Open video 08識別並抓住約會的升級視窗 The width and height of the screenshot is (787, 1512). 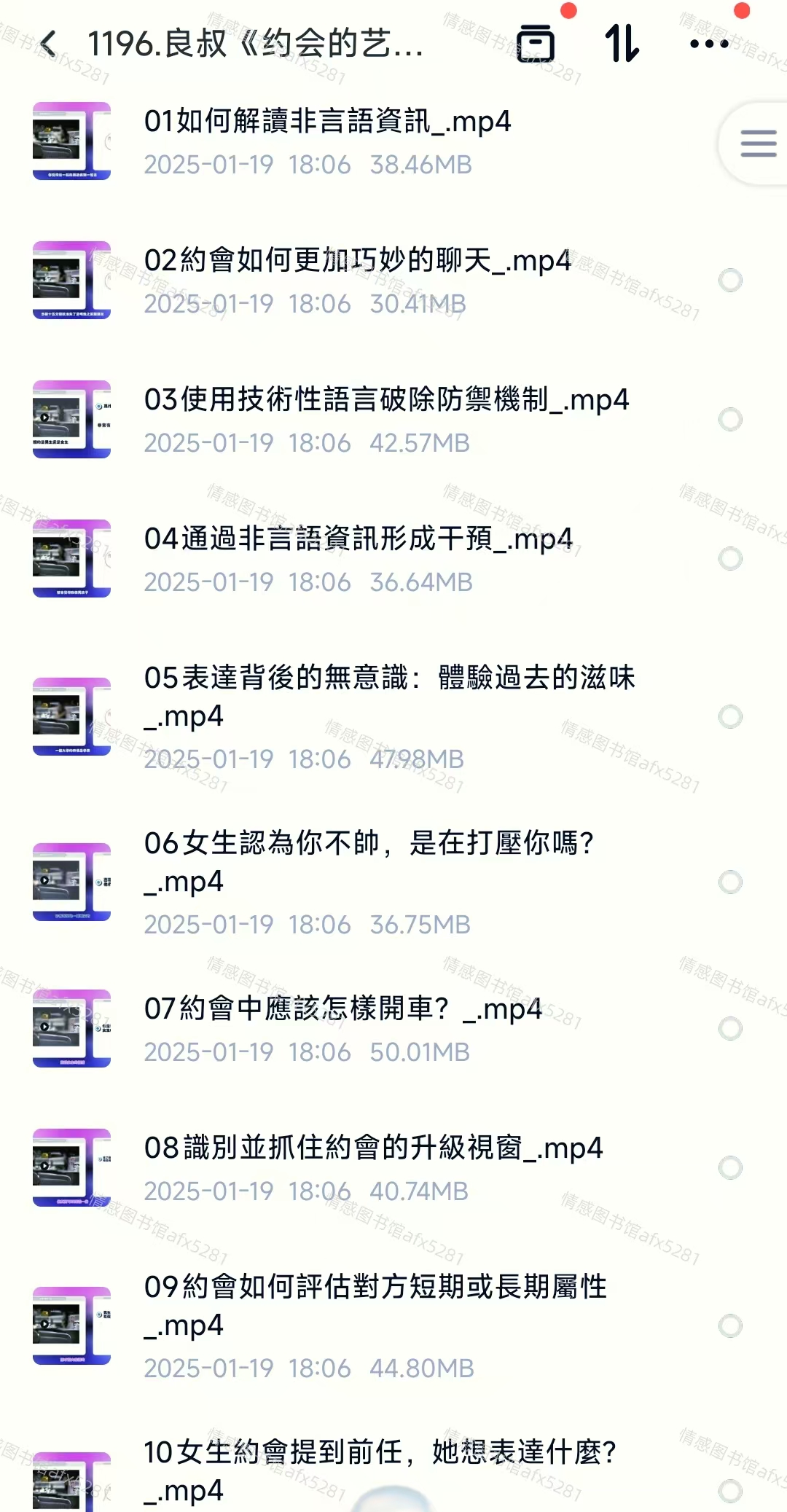coord(373,1148)
